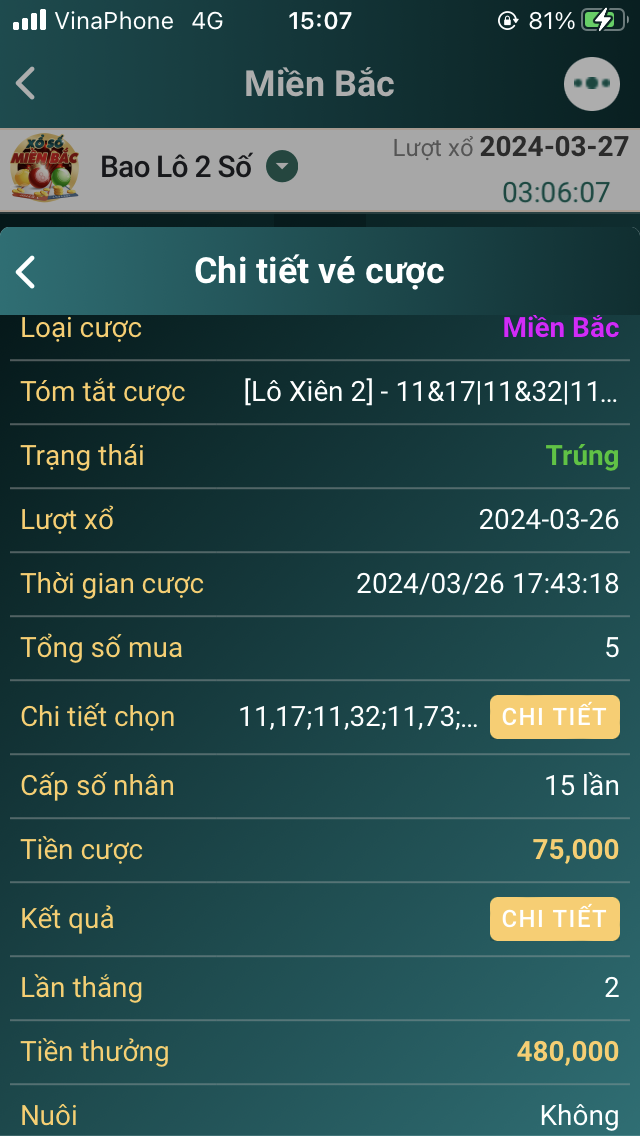640x1136 pixels.
Task: Go back from Miền Bắc screen
Action: [27, 84]
